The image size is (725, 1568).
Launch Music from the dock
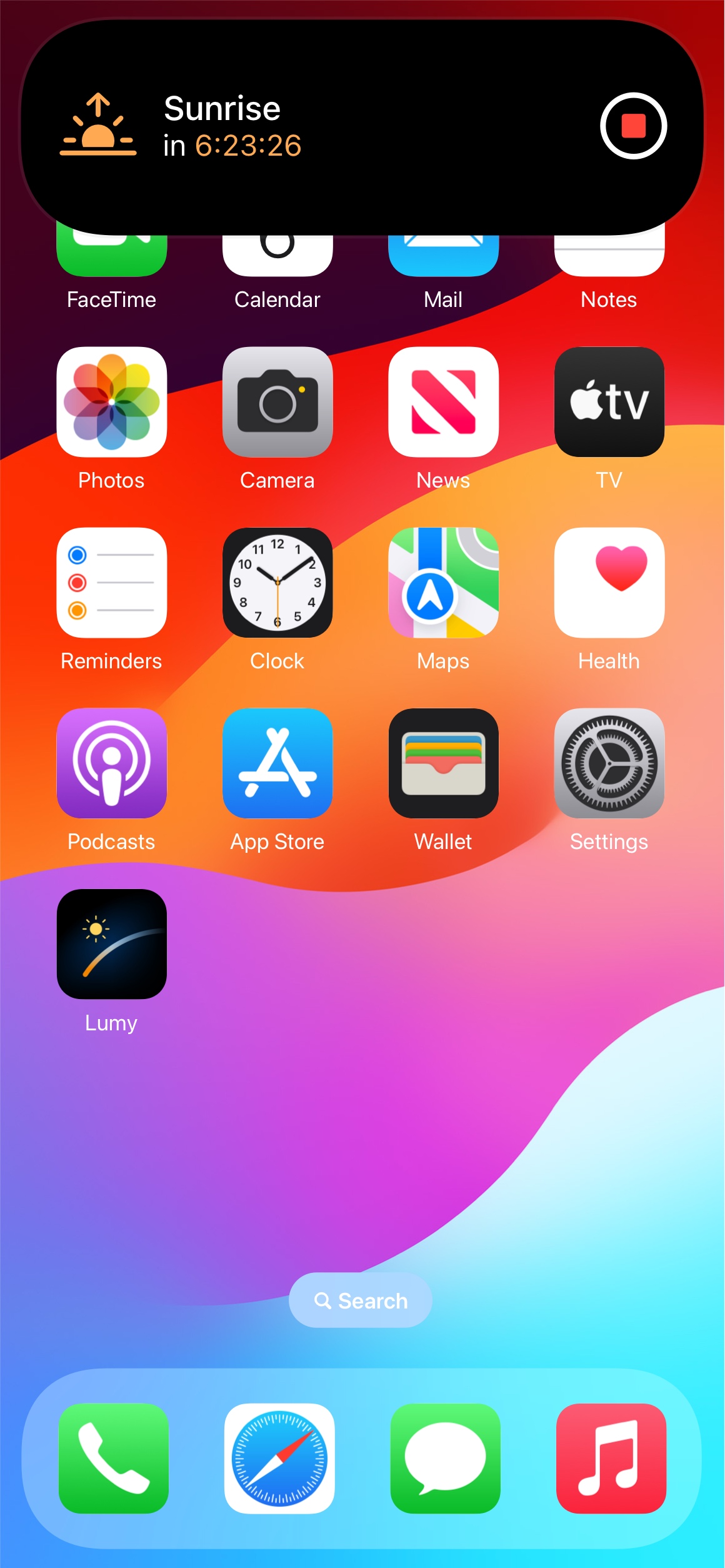pyautogui.click(x=611, y=1459)
